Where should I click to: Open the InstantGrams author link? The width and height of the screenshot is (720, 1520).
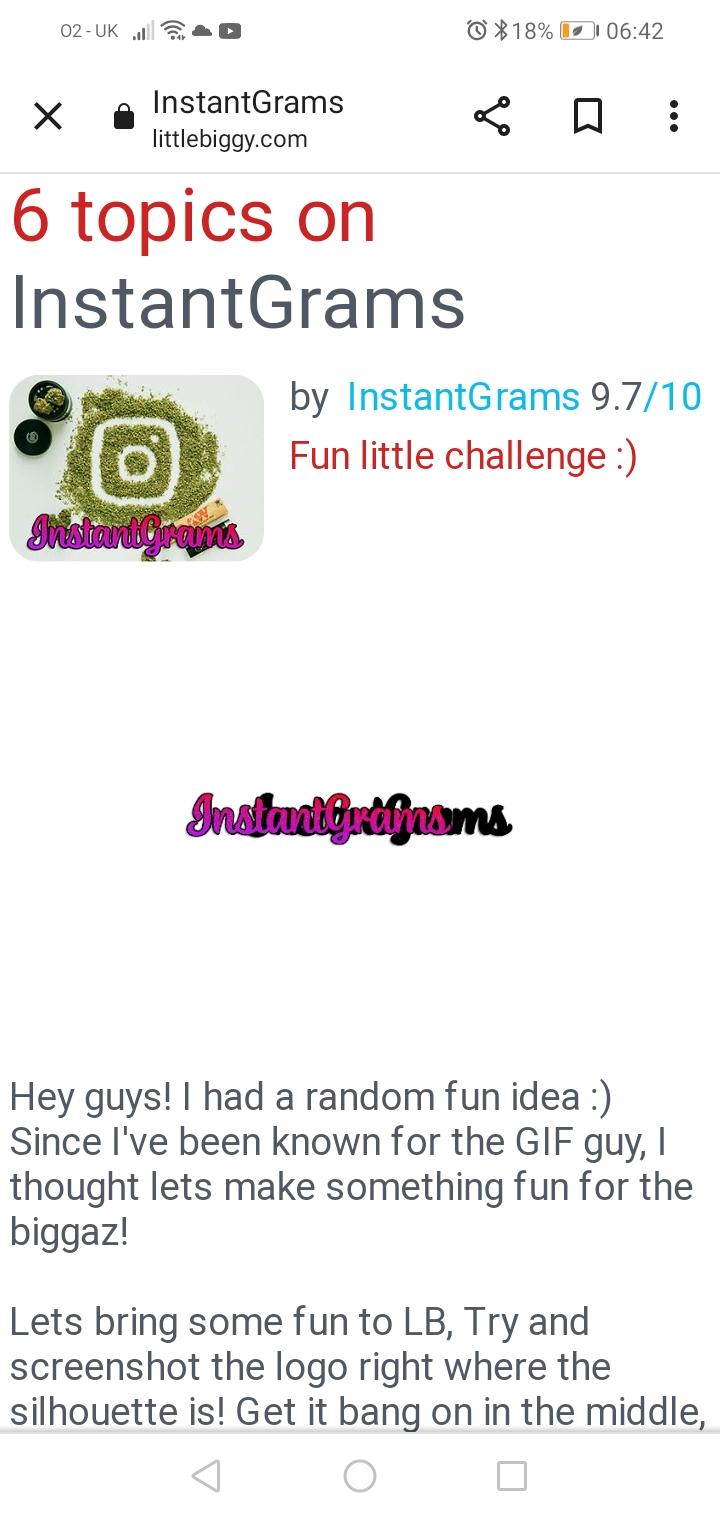[463, 397]
